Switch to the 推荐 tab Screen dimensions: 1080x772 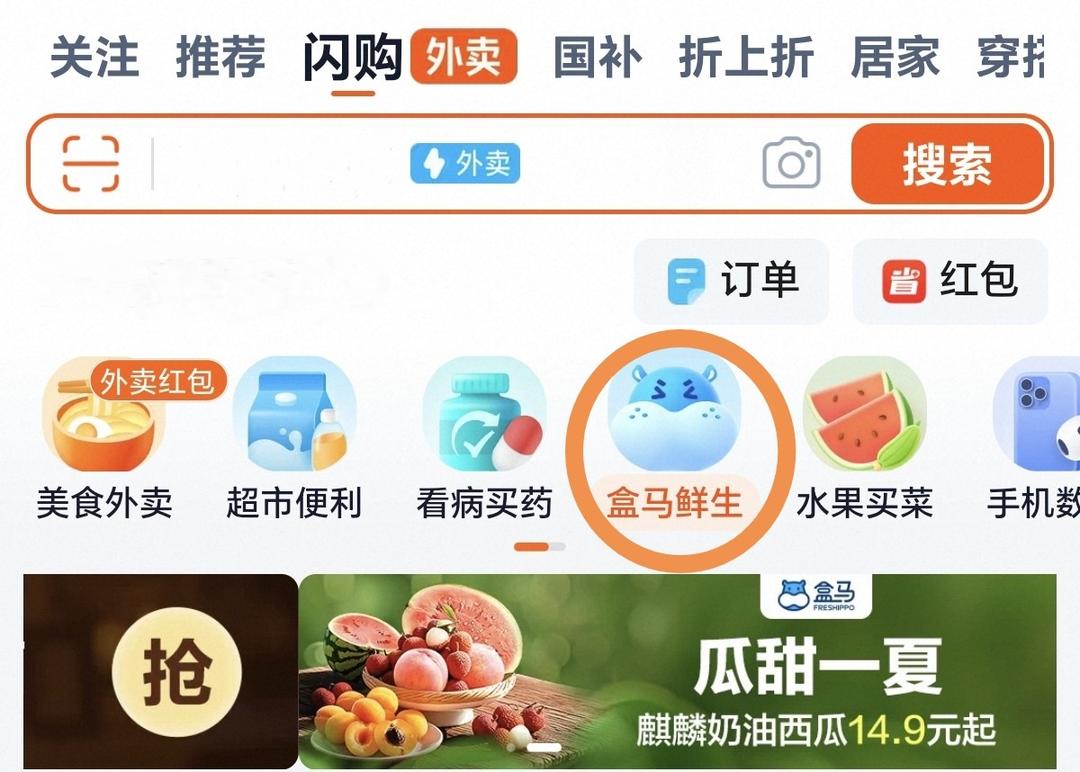tap(221, 57)
